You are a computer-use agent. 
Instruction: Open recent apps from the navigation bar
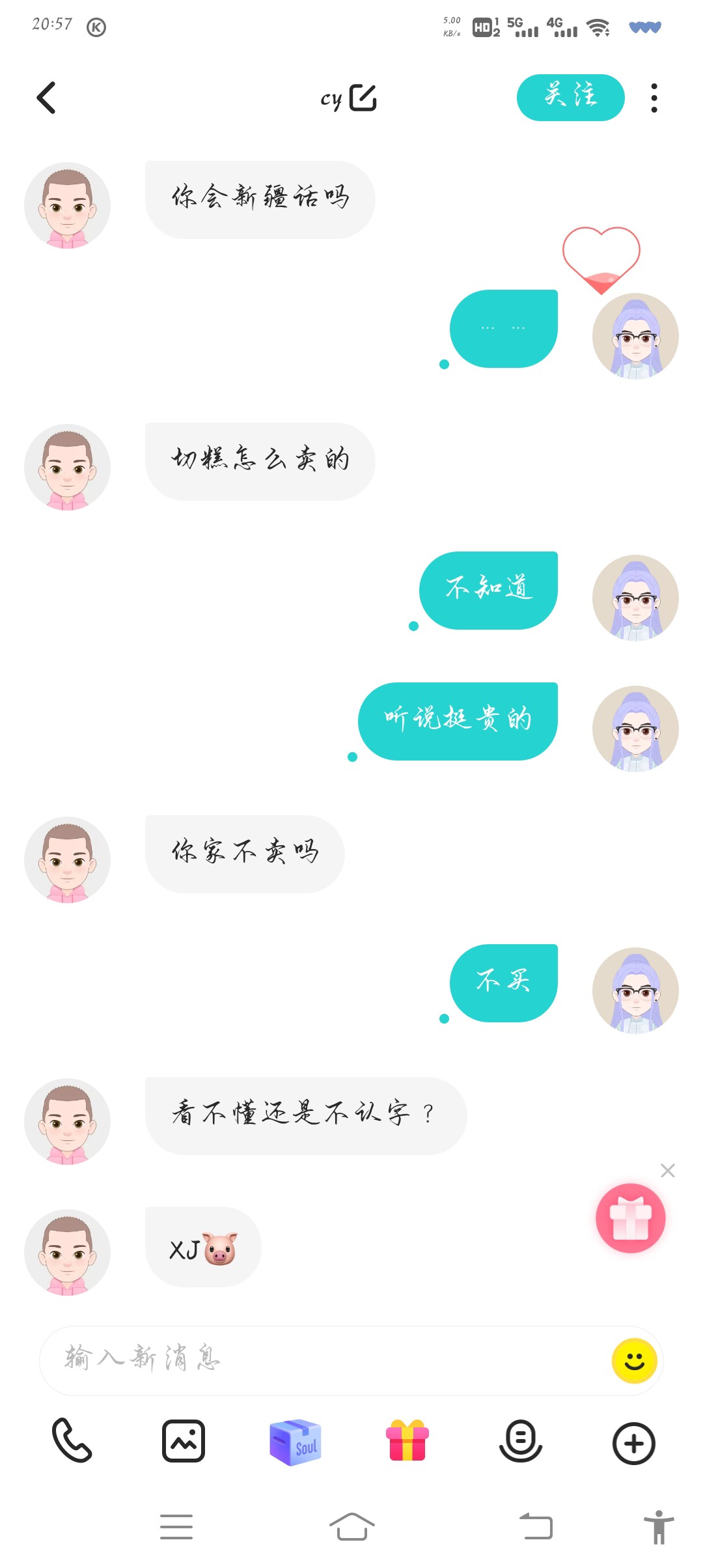pyautogui.click(x=176, y=1526)
